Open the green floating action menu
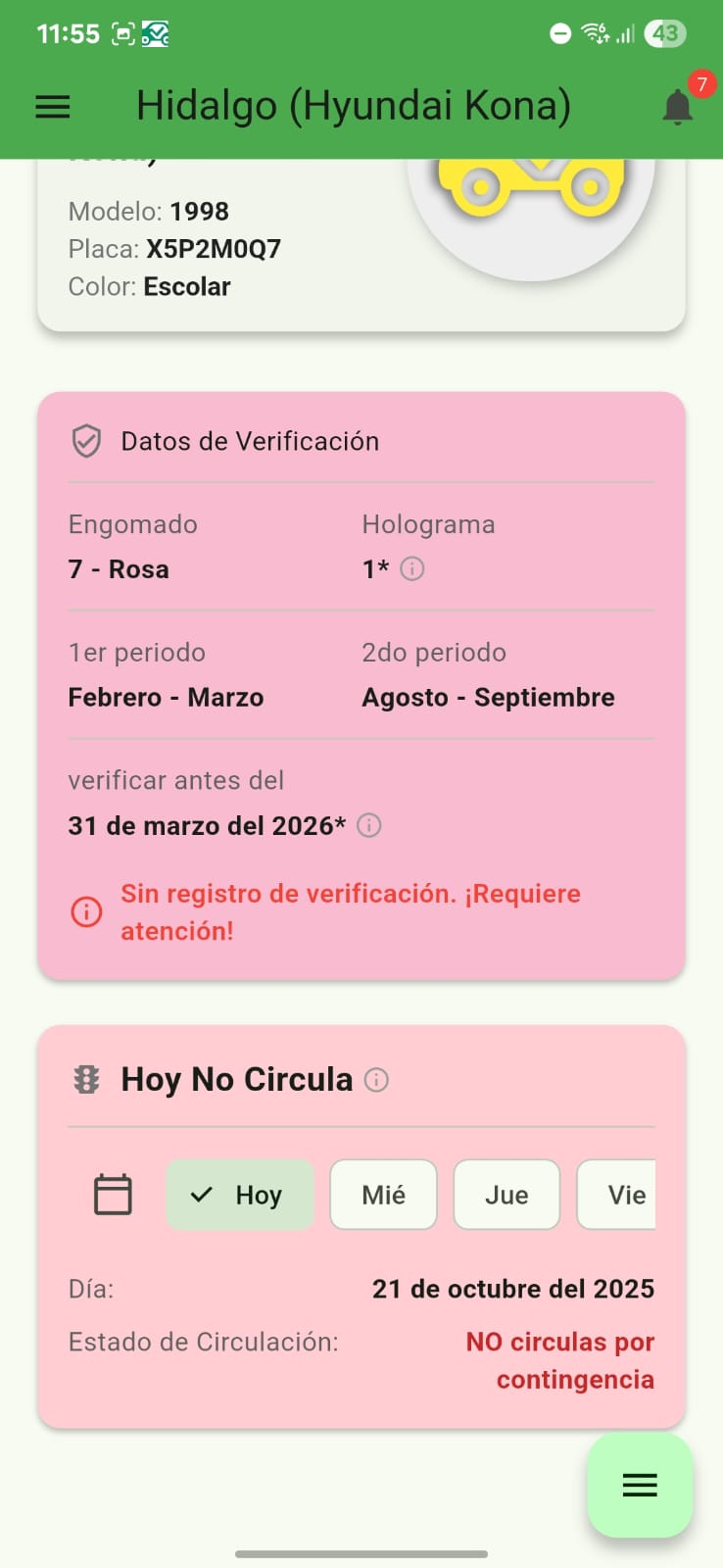Screen dimensions: 723x1568 (x=640, y=1485)
